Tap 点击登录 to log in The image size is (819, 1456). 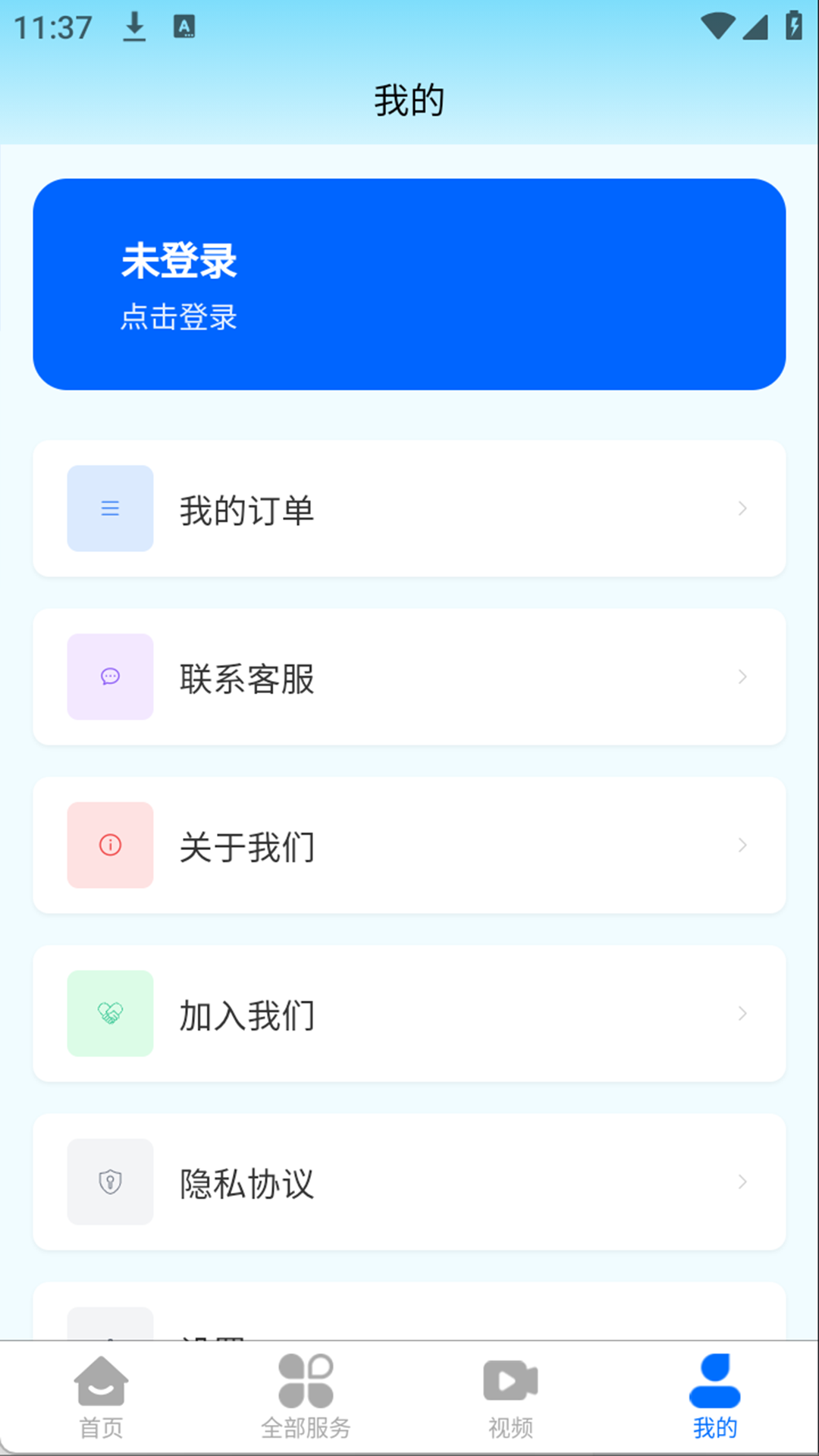tap(178, 317)
